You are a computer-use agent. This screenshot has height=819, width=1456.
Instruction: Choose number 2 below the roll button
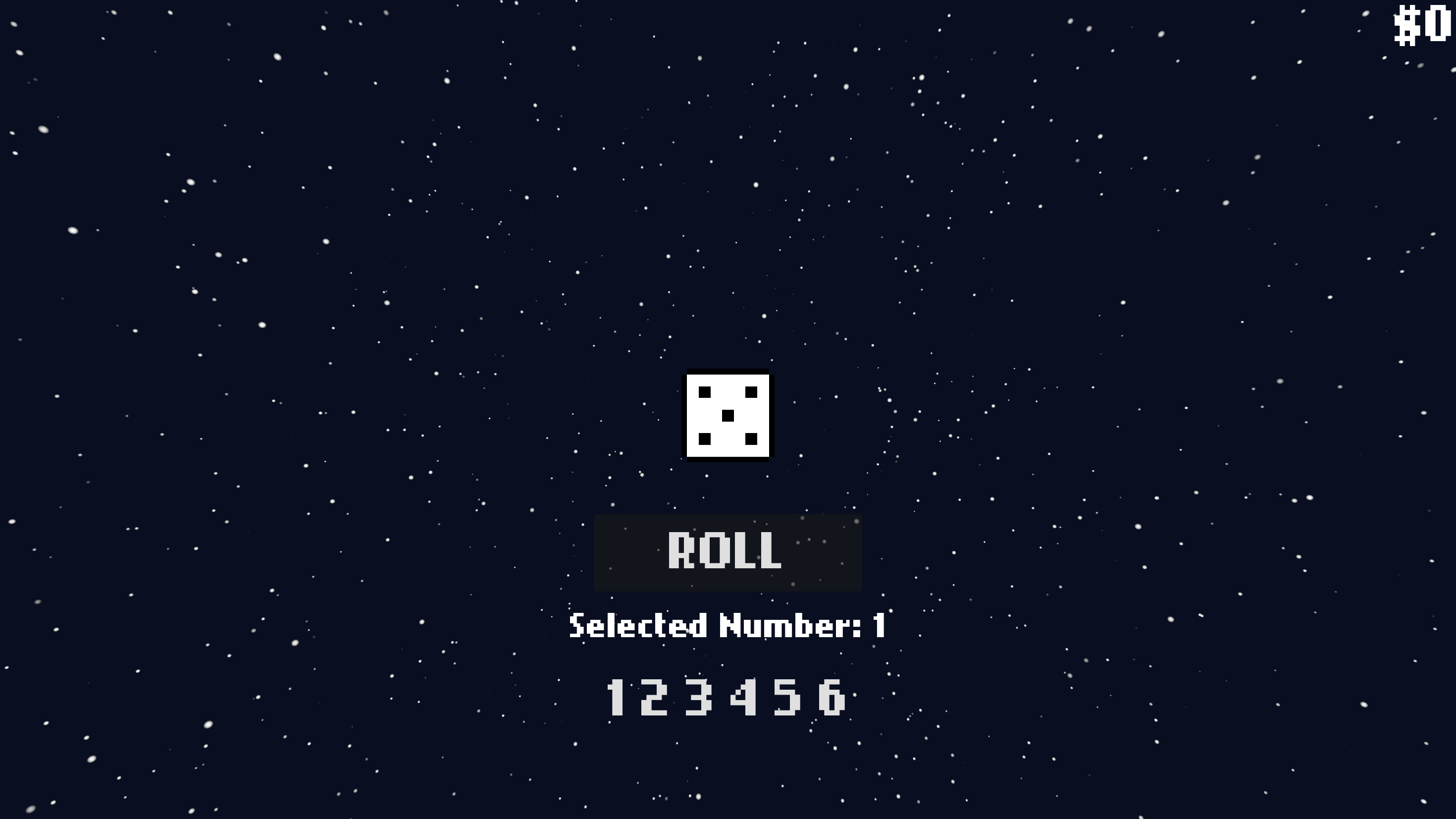[654, 698]
